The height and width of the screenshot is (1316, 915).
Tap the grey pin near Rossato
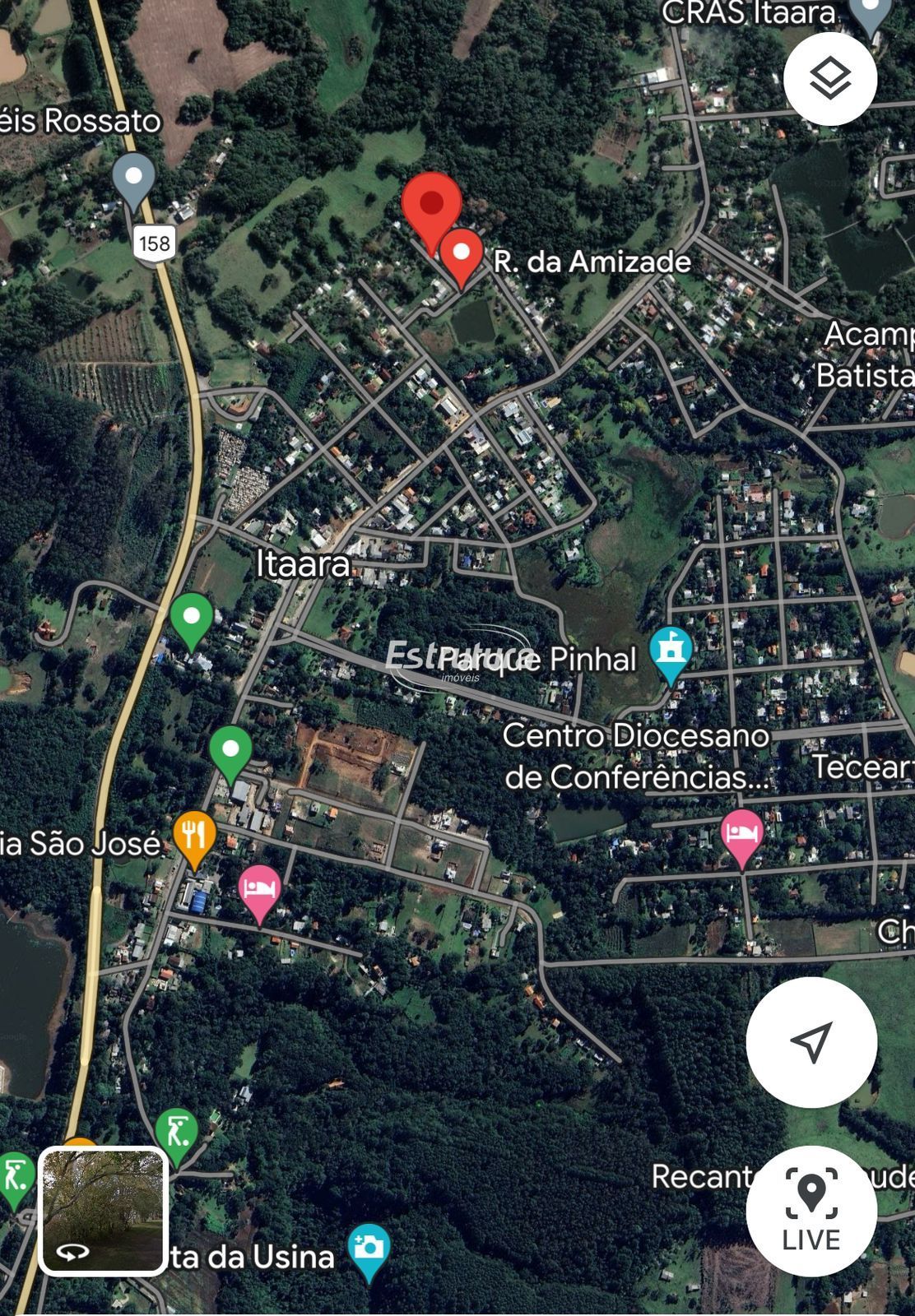[x=134, y=179]
